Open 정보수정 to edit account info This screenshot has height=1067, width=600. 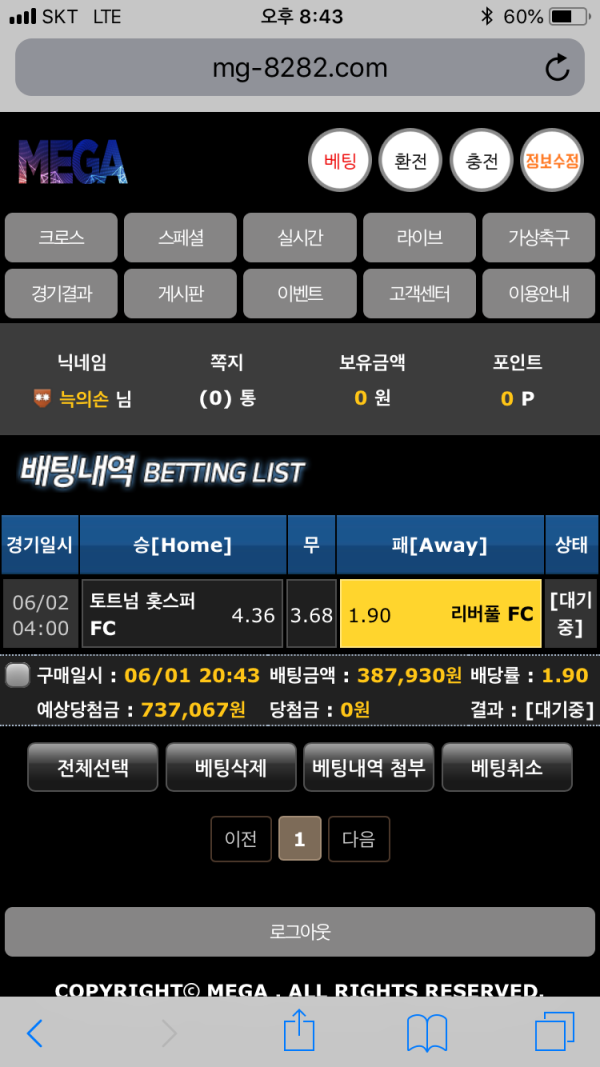[552, 161]
